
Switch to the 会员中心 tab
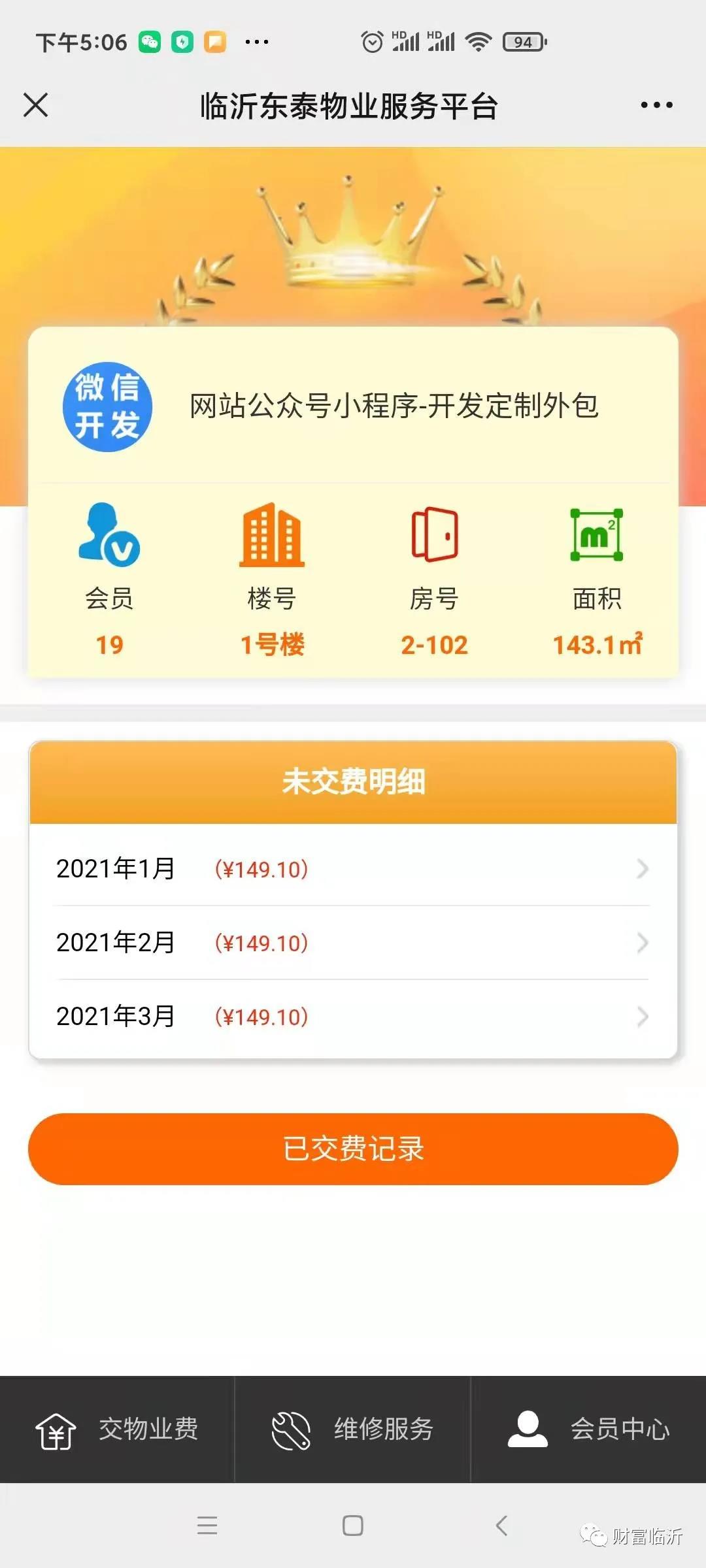tap(588, 1429)
